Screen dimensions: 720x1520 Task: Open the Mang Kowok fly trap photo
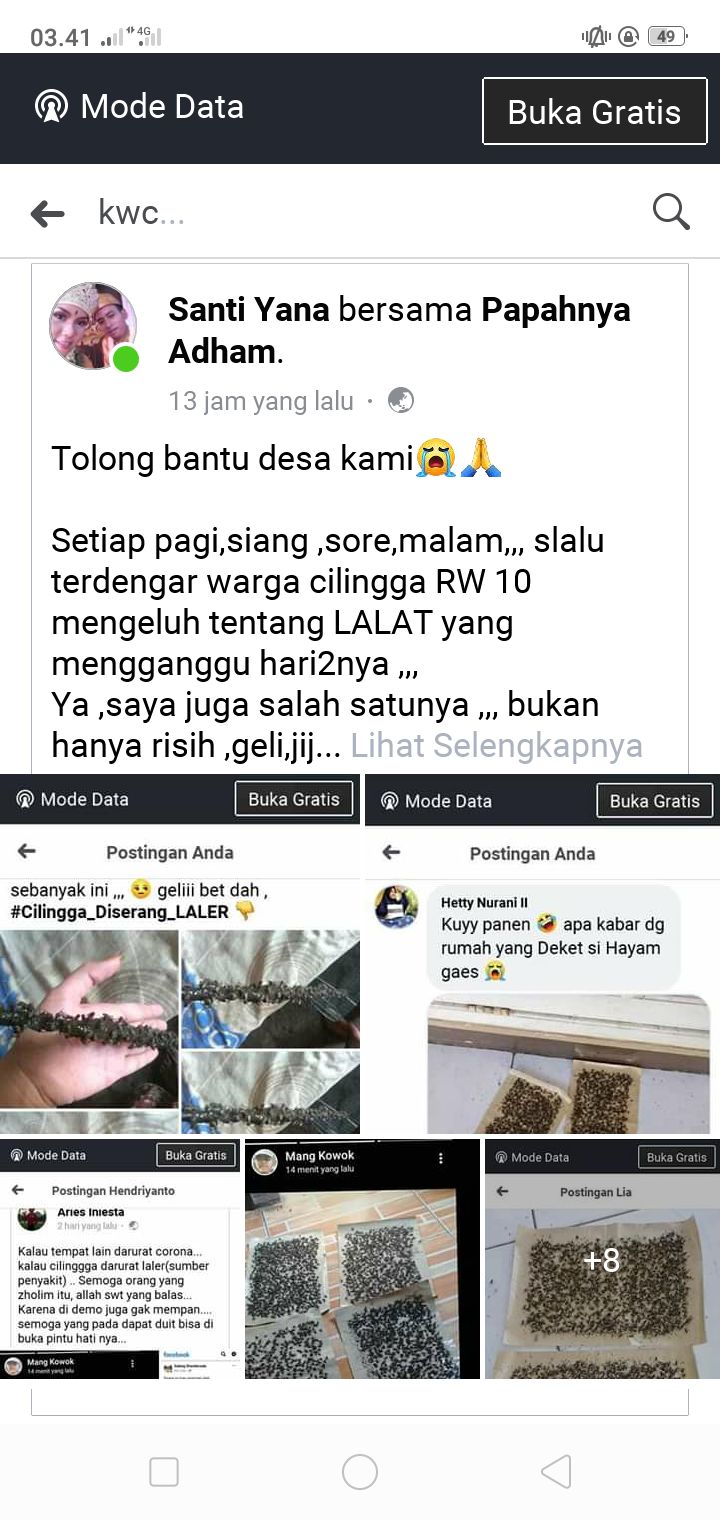point(362,1260)
